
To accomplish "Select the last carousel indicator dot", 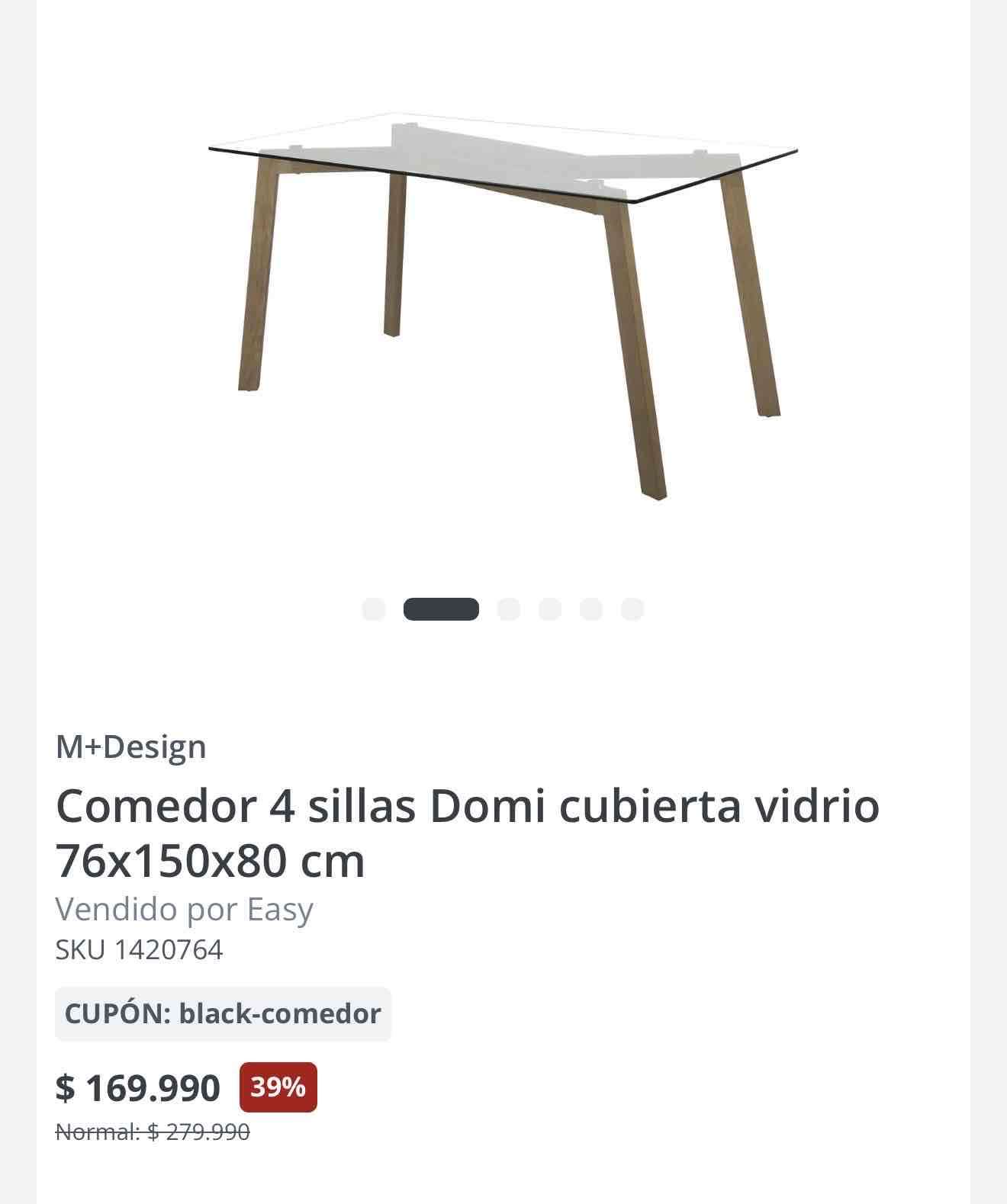I will click(632, 608).
